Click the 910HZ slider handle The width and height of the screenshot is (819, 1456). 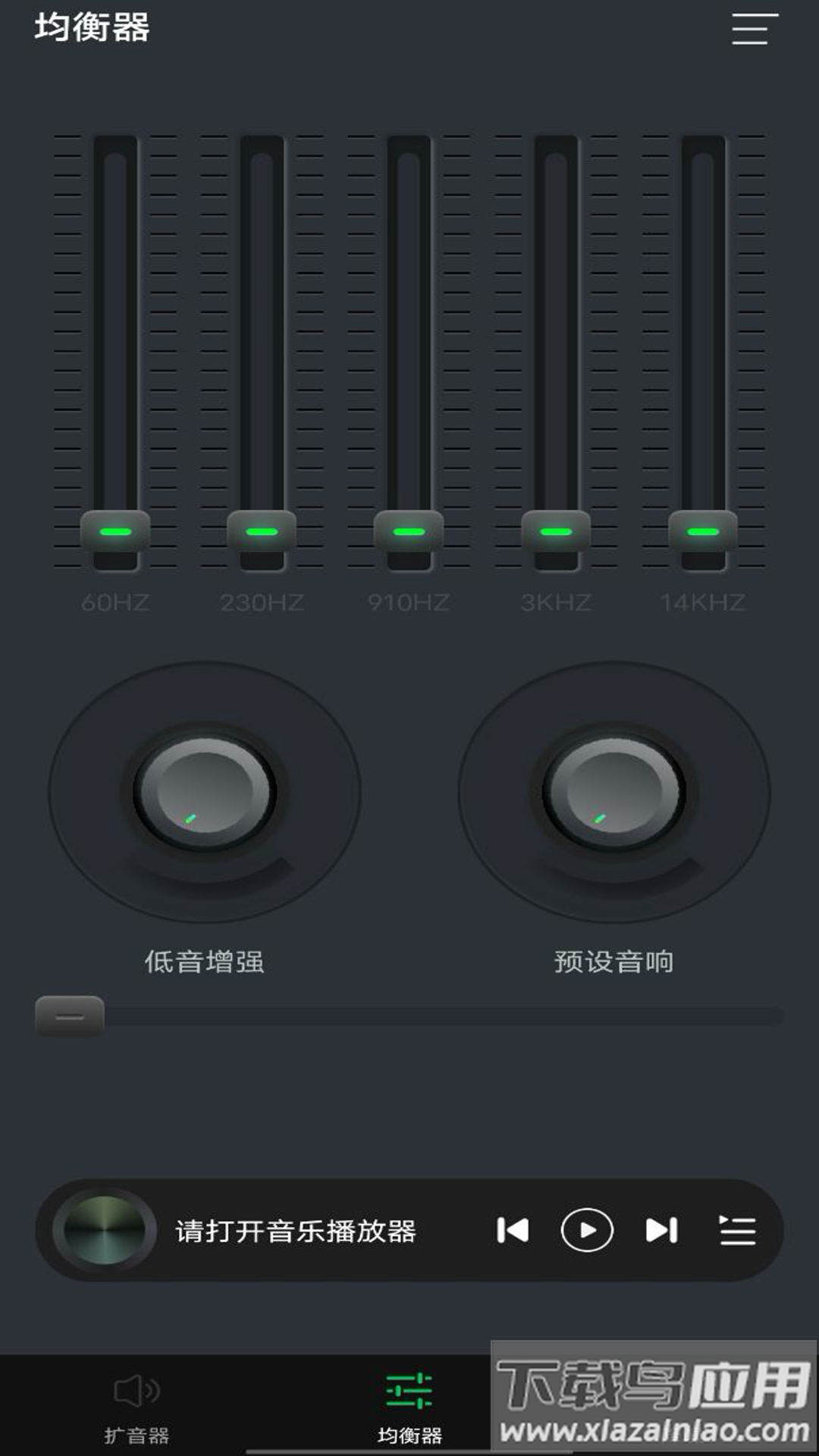[408, 532]
